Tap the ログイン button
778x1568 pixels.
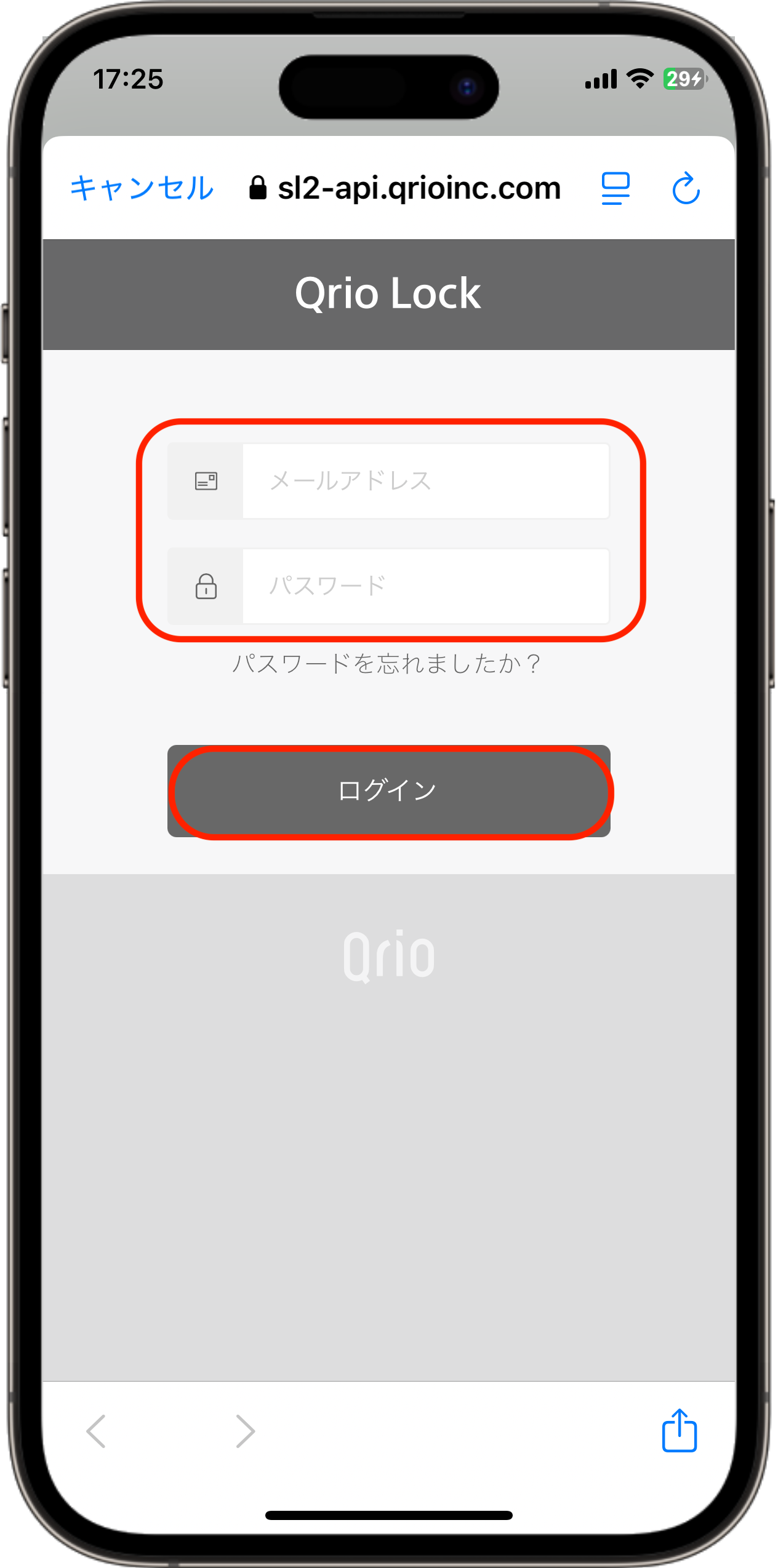tap(389, 791)
